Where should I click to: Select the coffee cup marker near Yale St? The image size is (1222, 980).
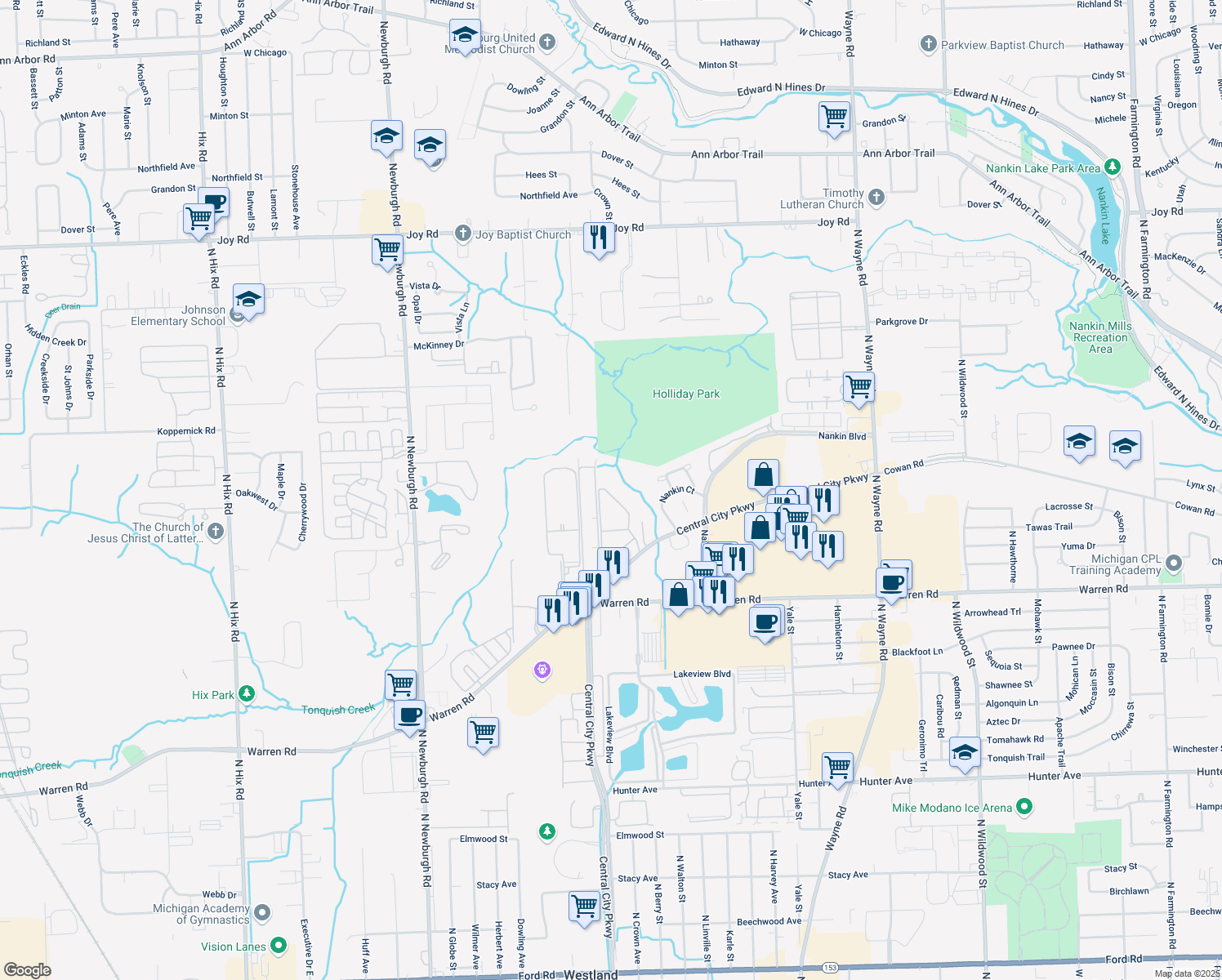point(765,622)
